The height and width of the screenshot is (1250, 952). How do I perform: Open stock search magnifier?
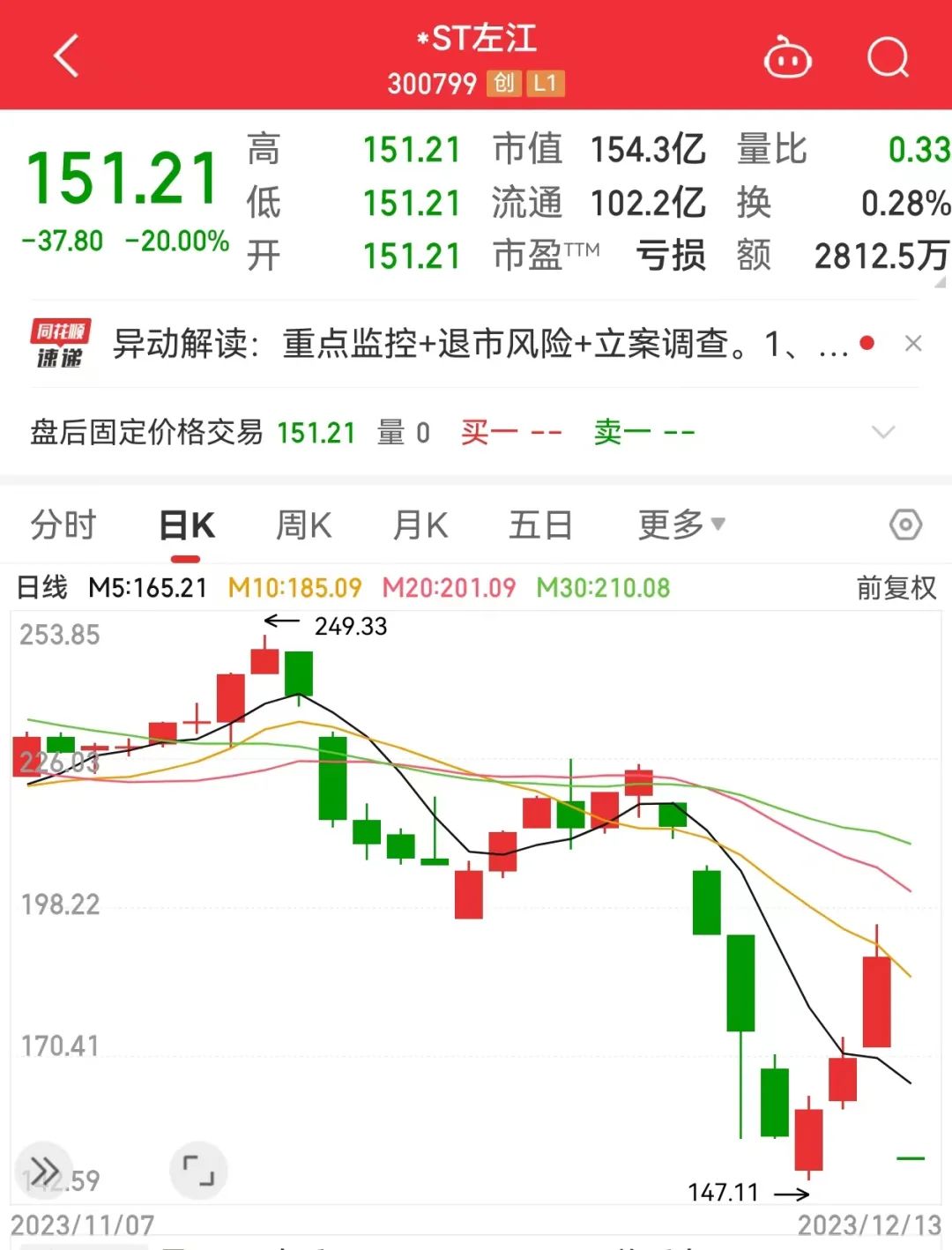888,58
